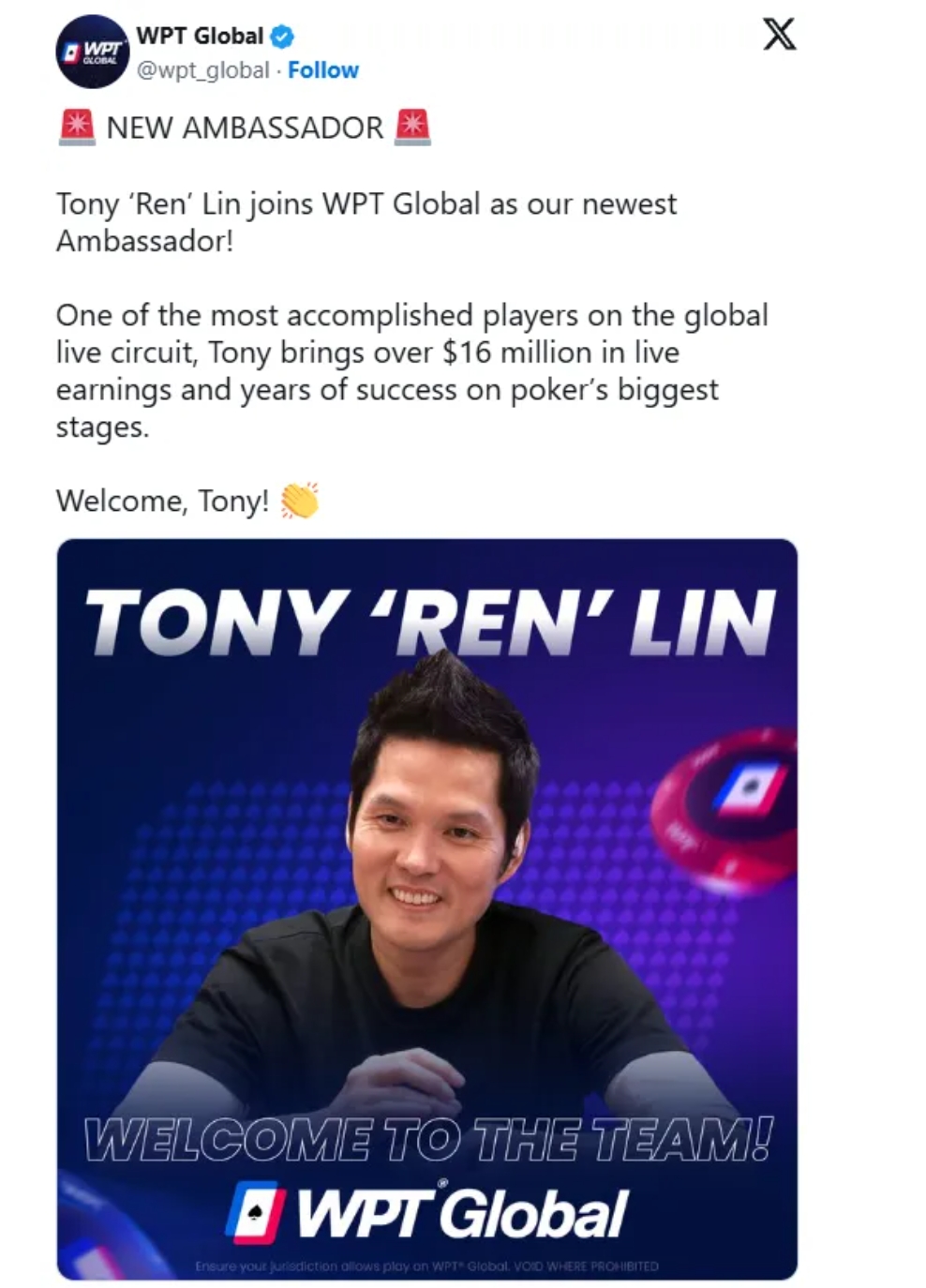Follow the WPT Global account
Image resolution: width=926 pixels, height=1288 pixels.
(x=322, y=70)
